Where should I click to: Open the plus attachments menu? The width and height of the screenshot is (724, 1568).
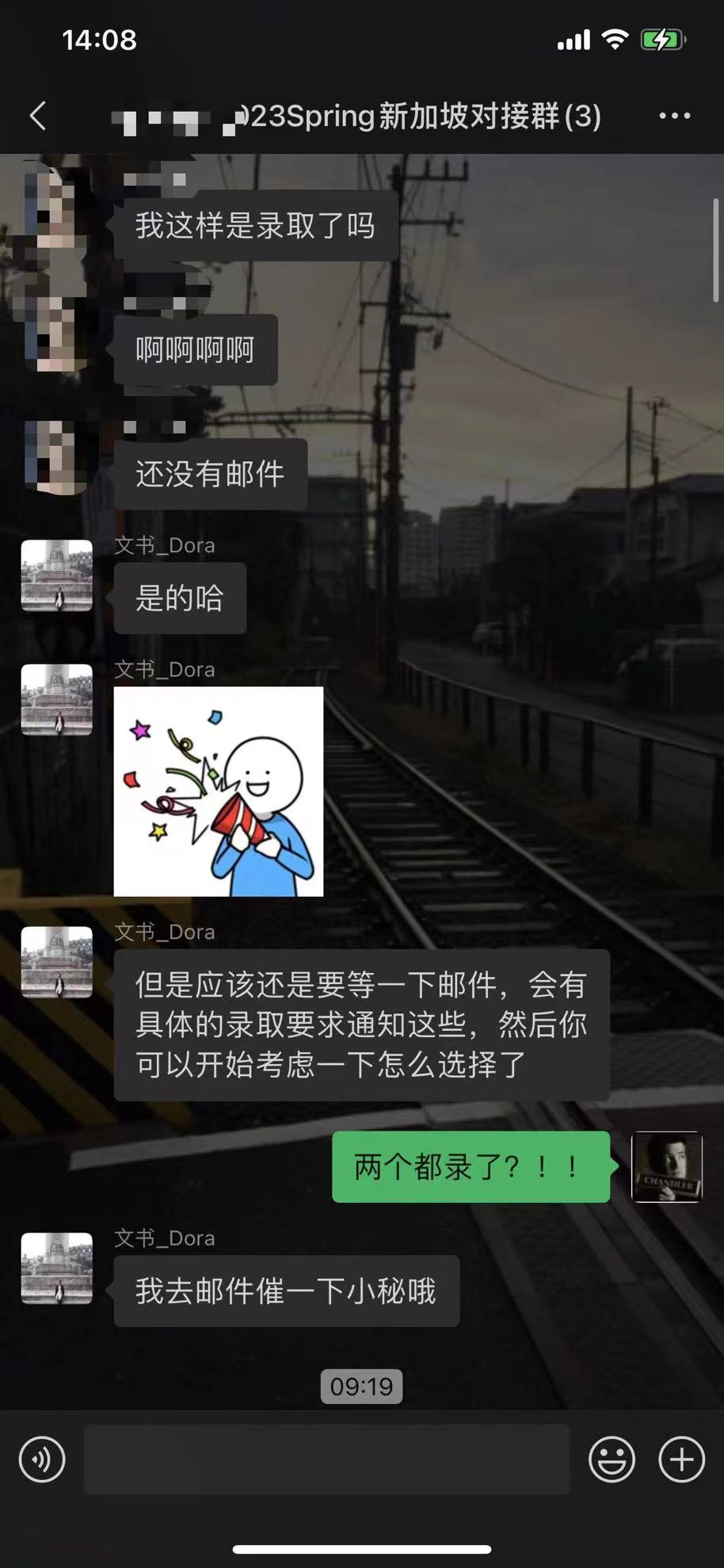[x=681, y=1459]
